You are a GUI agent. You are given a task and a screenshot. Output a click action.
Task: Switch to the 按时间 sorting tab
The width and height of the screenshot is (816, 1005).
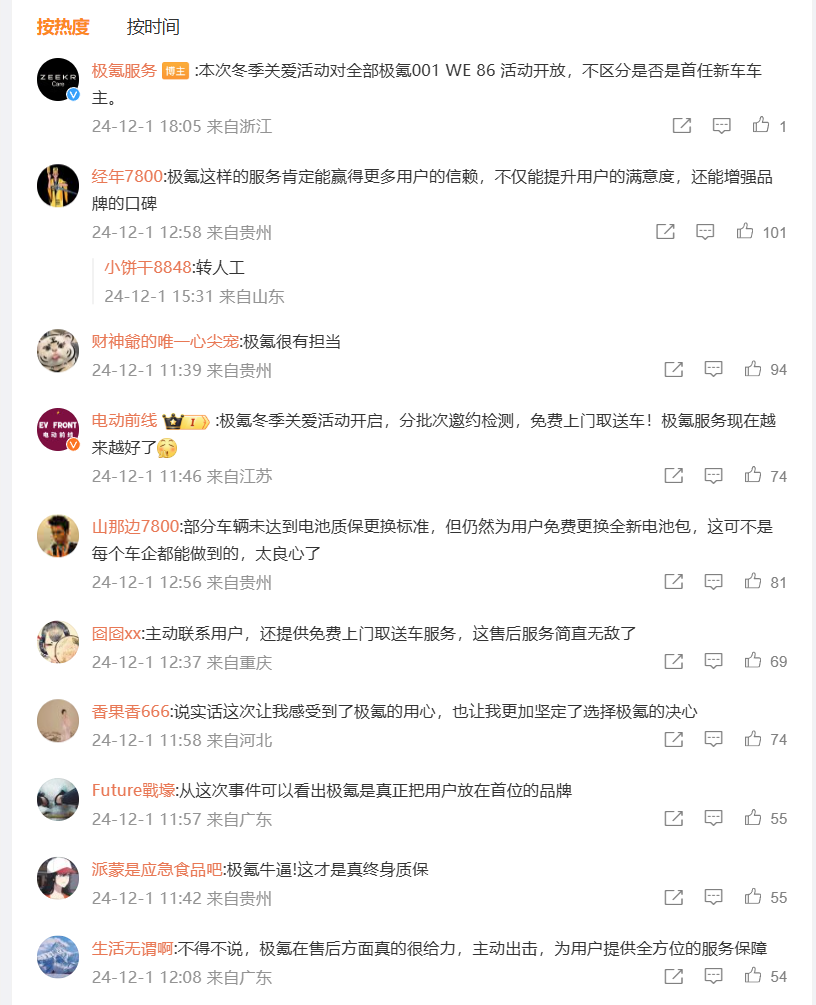(152, 26)
